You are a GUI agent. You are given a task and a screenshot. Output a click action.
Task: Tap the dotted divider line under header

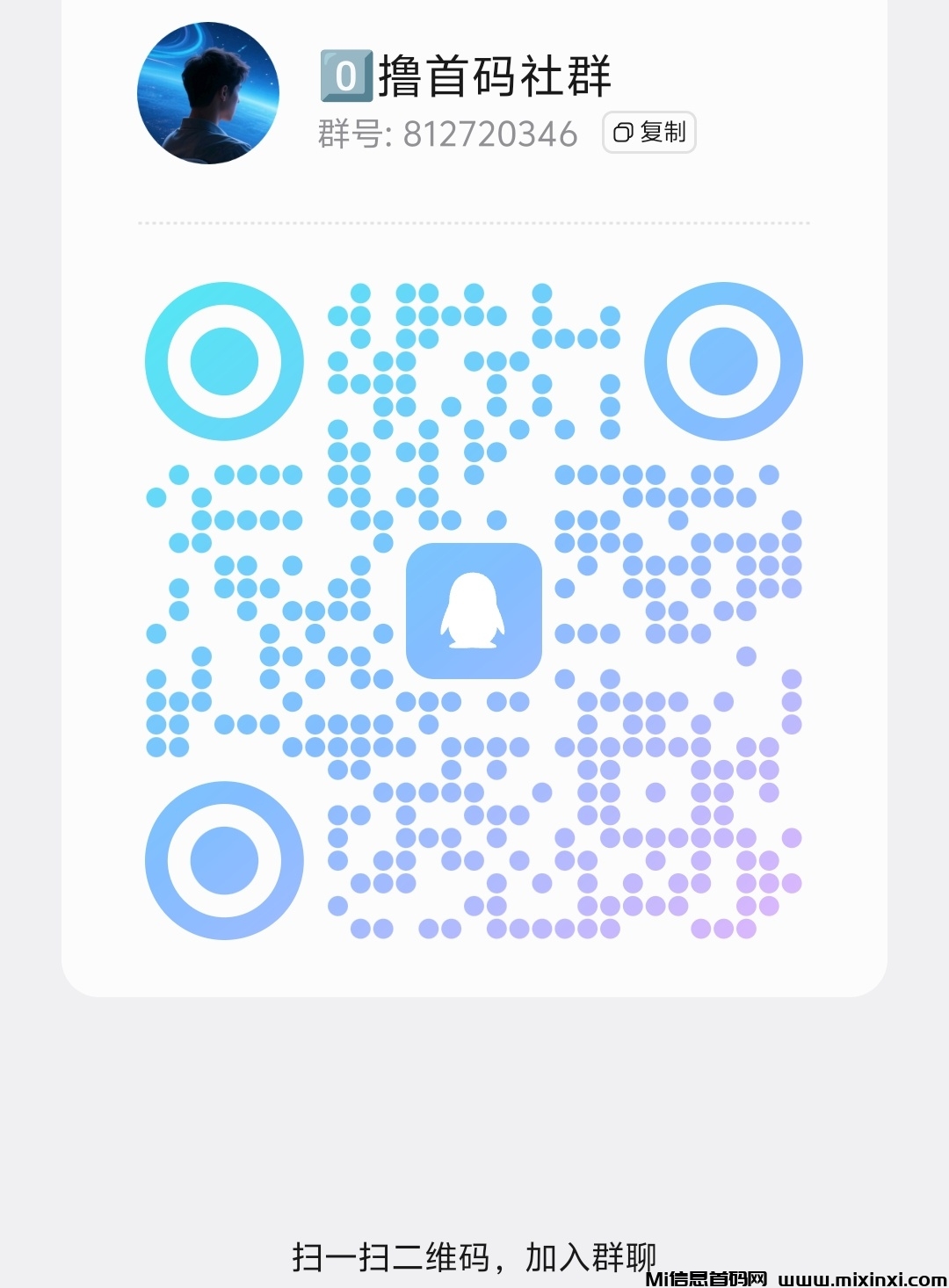click(474, 223)
